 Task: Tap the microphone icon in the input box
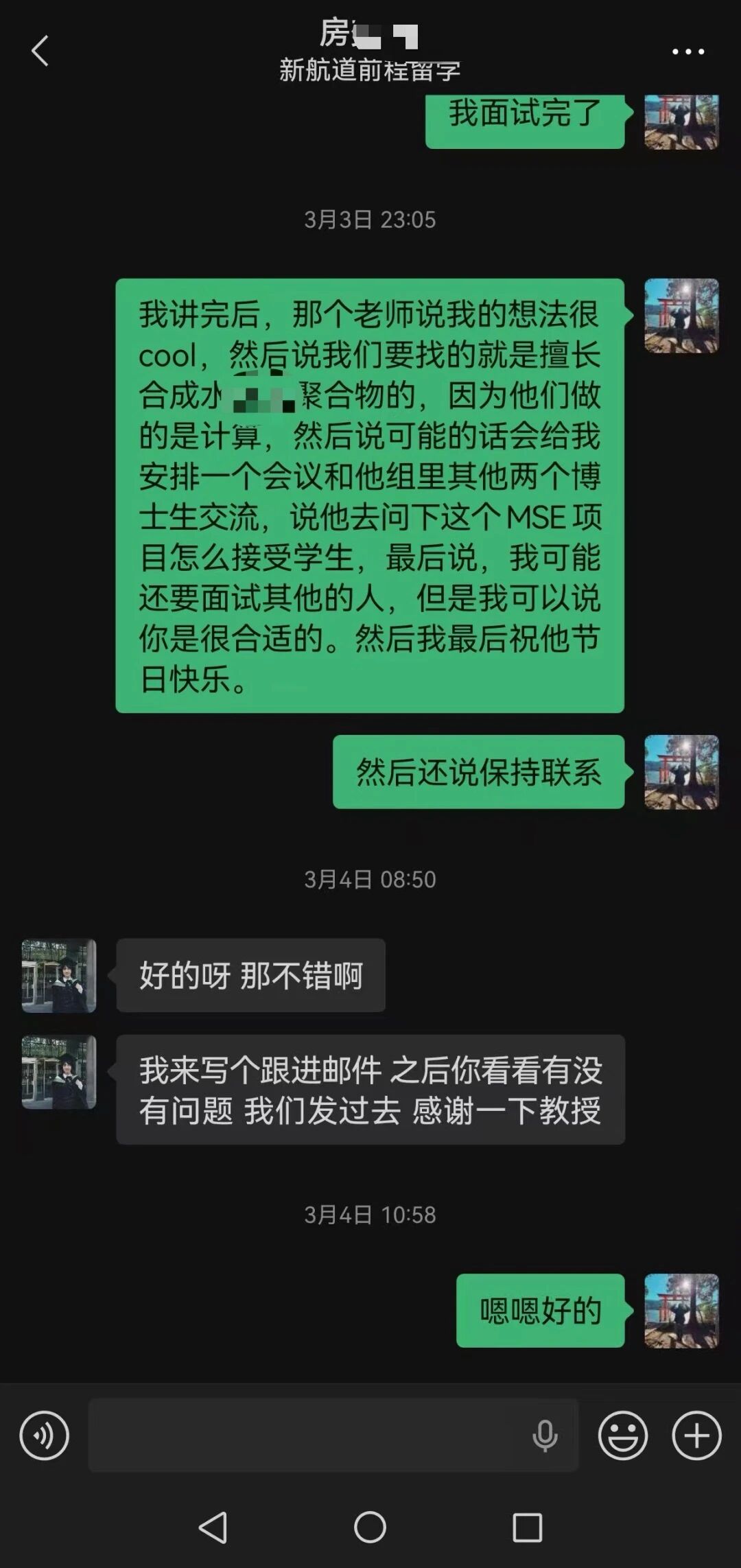(545, 1435)
